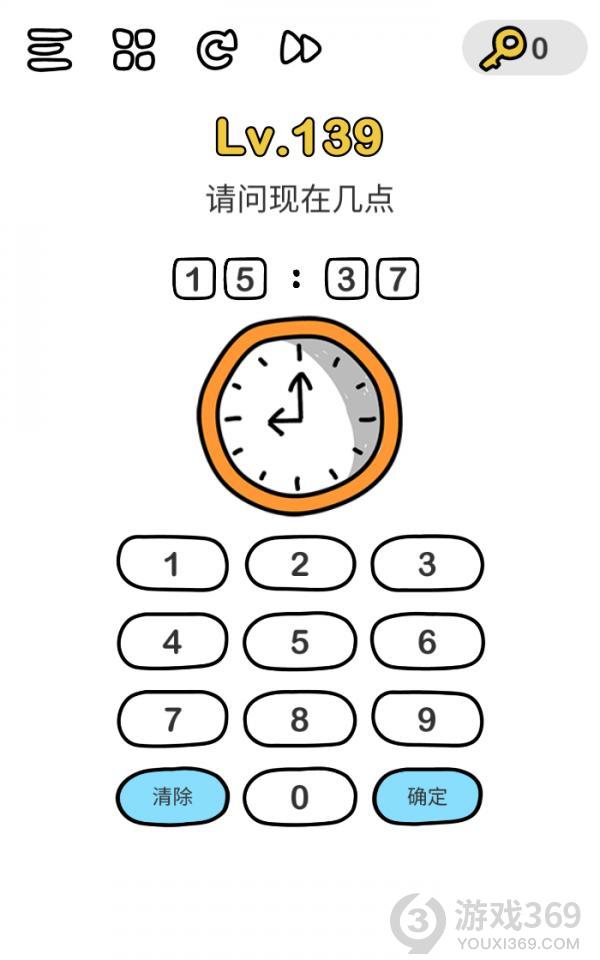The image size is (600, 960).
Task: Enter digit 4 on keypad
Action: pos(172,642)
